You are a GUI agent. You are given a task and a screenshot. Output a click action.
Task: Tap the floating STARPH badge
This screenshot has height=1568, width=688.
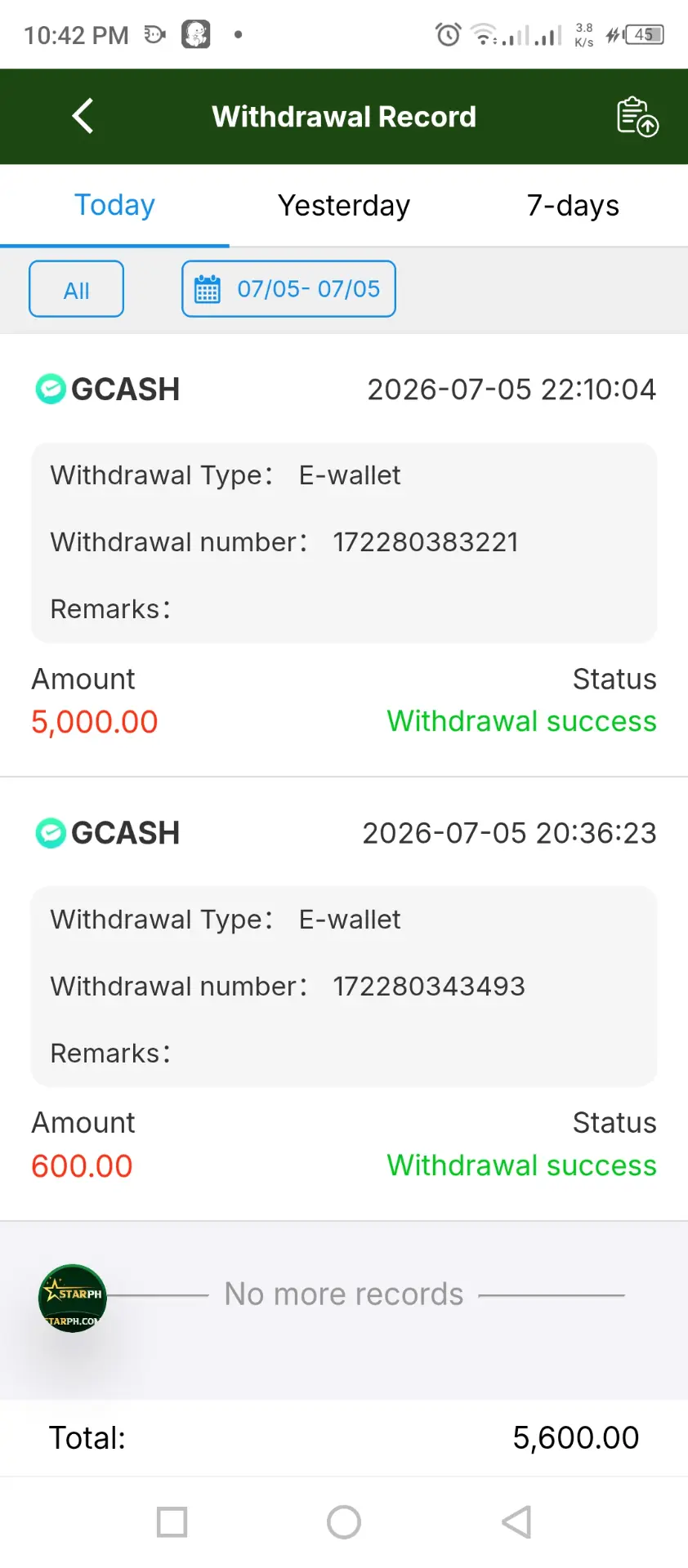pos(73,1298)
